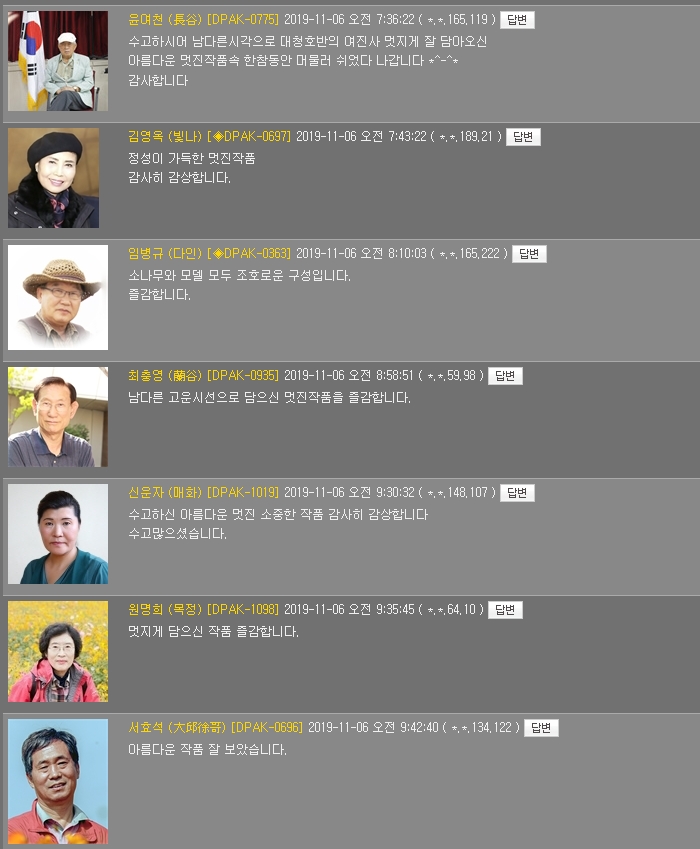The width and height of the screenshot is (700, 849).
Task: Reply to 서효석's comment
Action: [x=541, y=728]
